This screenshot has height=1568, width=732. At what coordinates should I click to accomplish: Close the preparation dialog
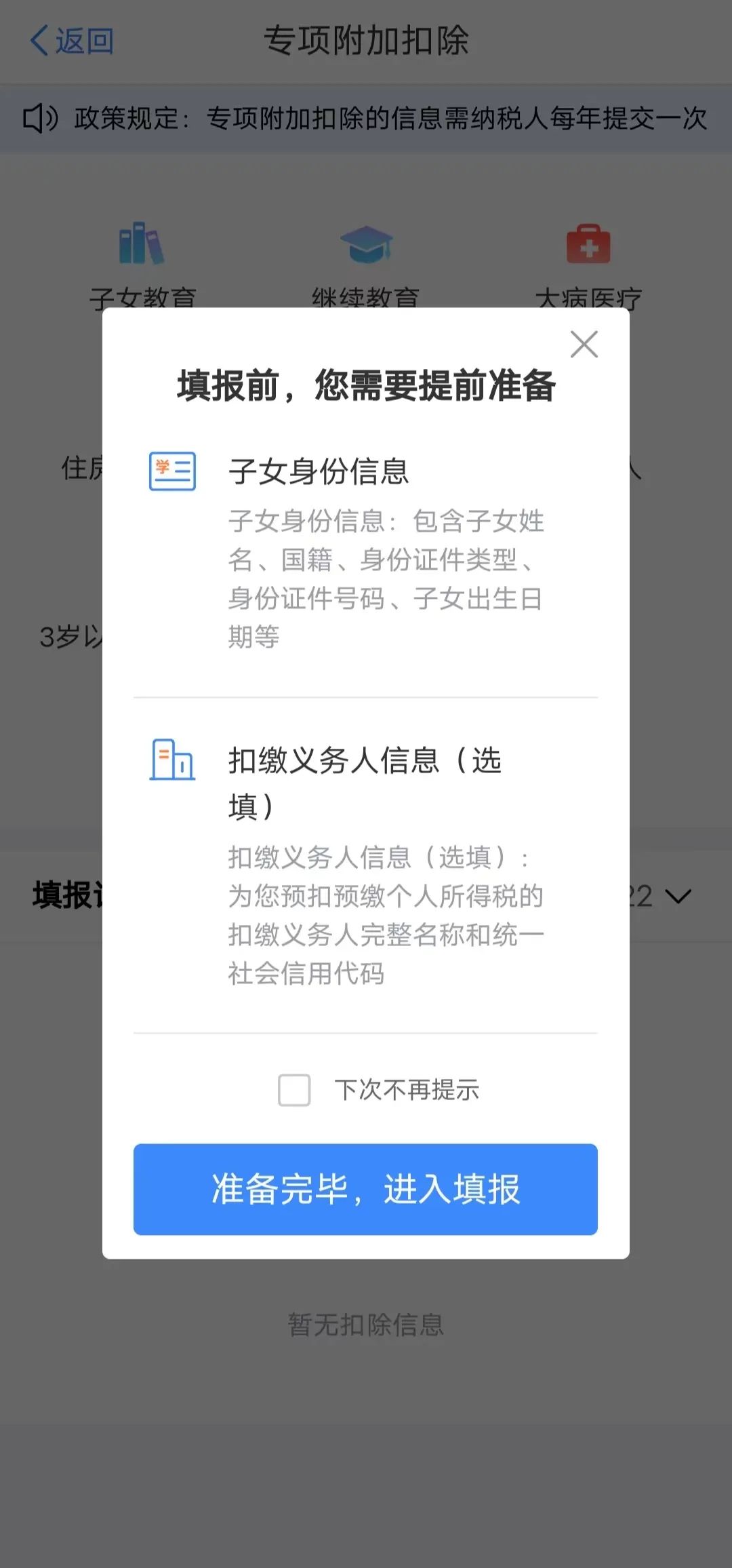[x=584, y=345]
